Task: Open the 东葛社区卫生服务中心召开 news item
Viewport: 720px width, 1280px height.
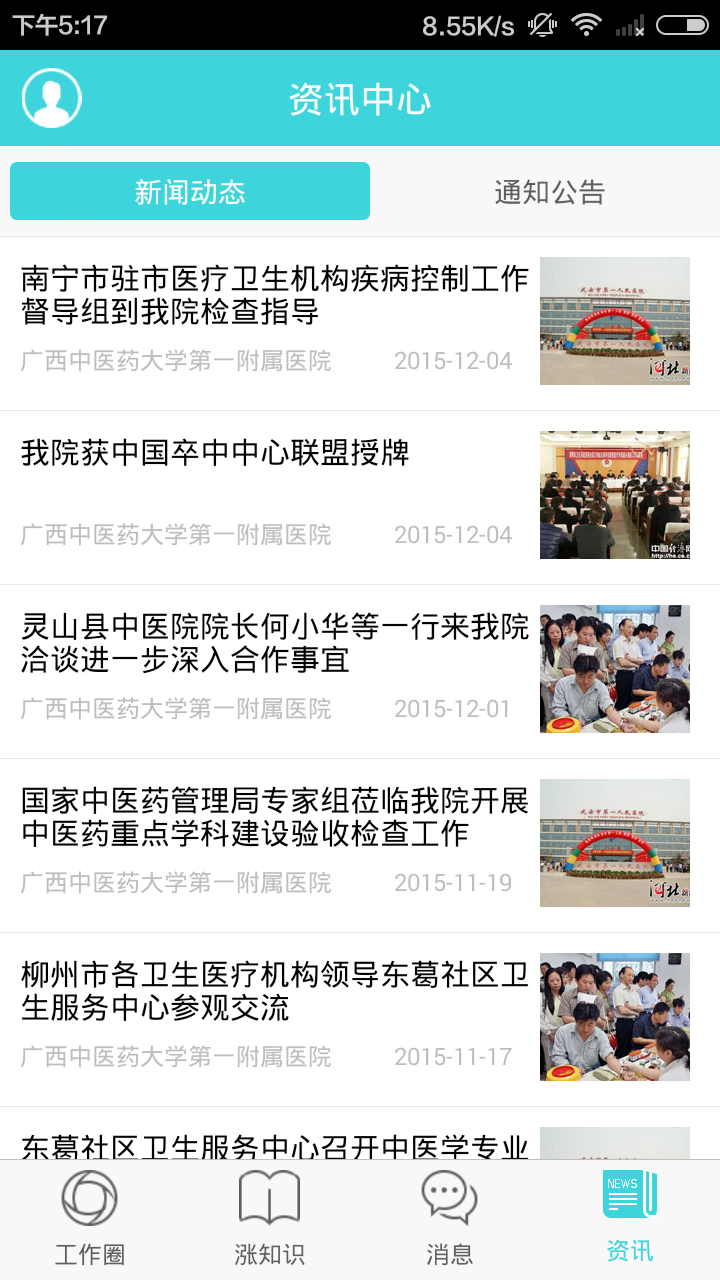Action: coord(275,1143)
